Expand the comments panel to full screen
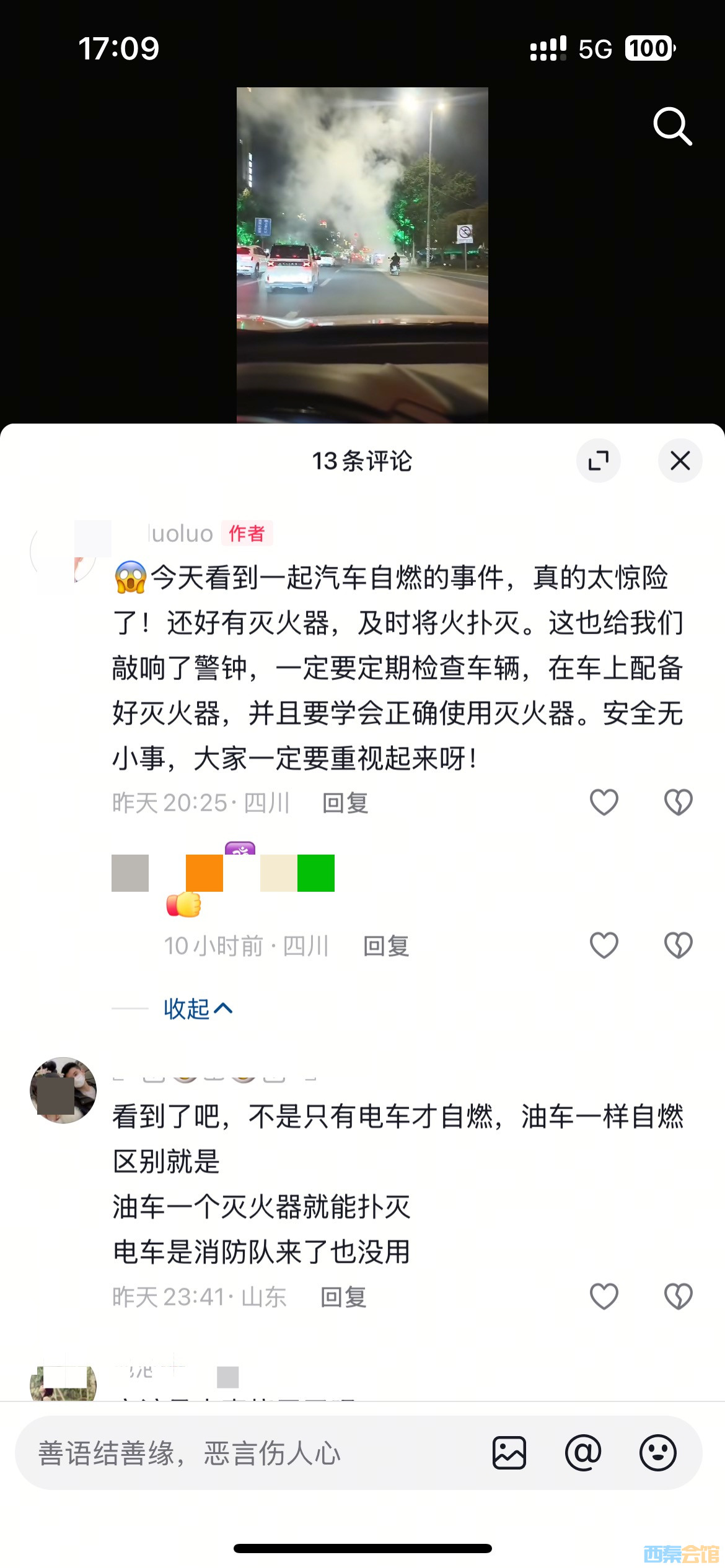Image resolution: width=725 pixels, height=1568 pixels. tap(598, 461)
